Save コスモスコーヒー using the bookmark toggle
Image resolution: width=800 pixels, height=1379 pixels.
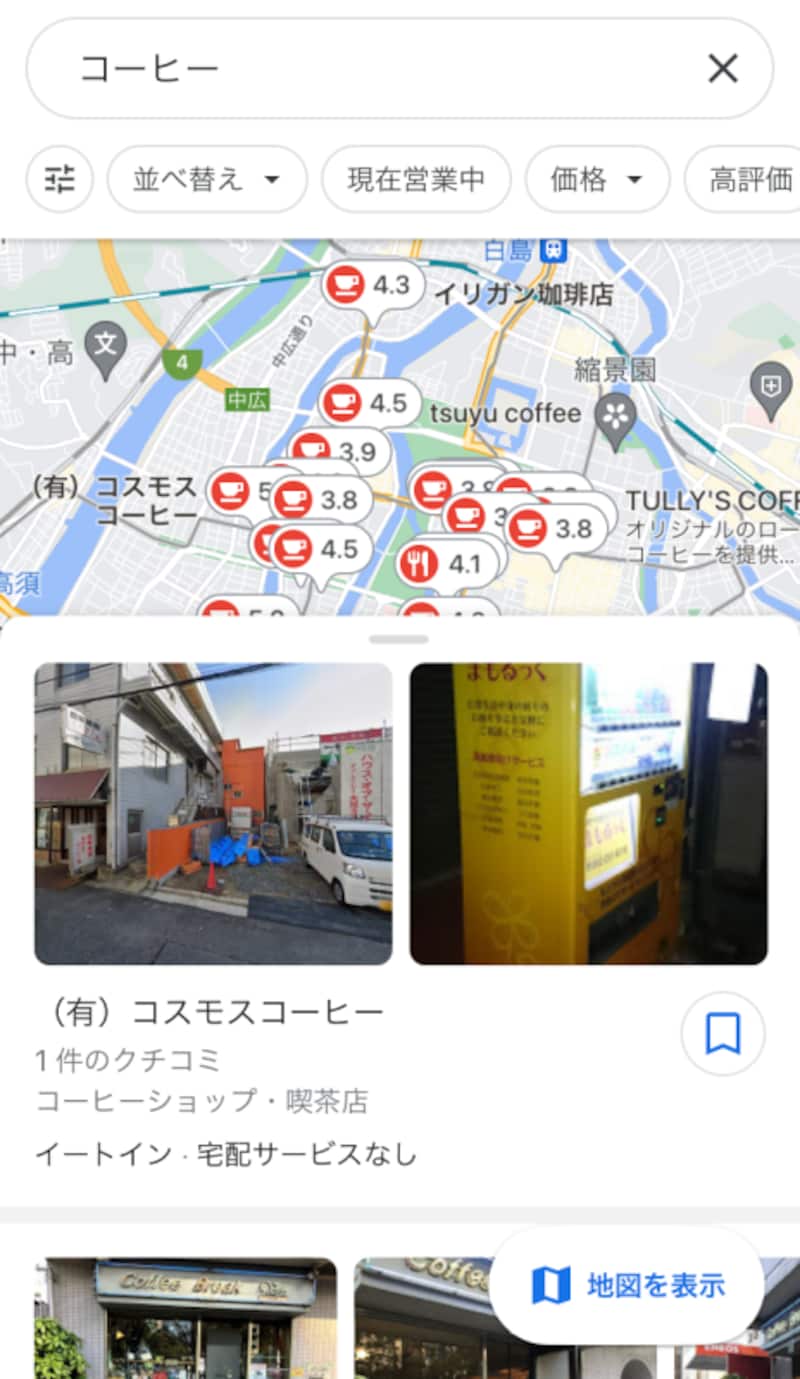(x=722, y=1036)
